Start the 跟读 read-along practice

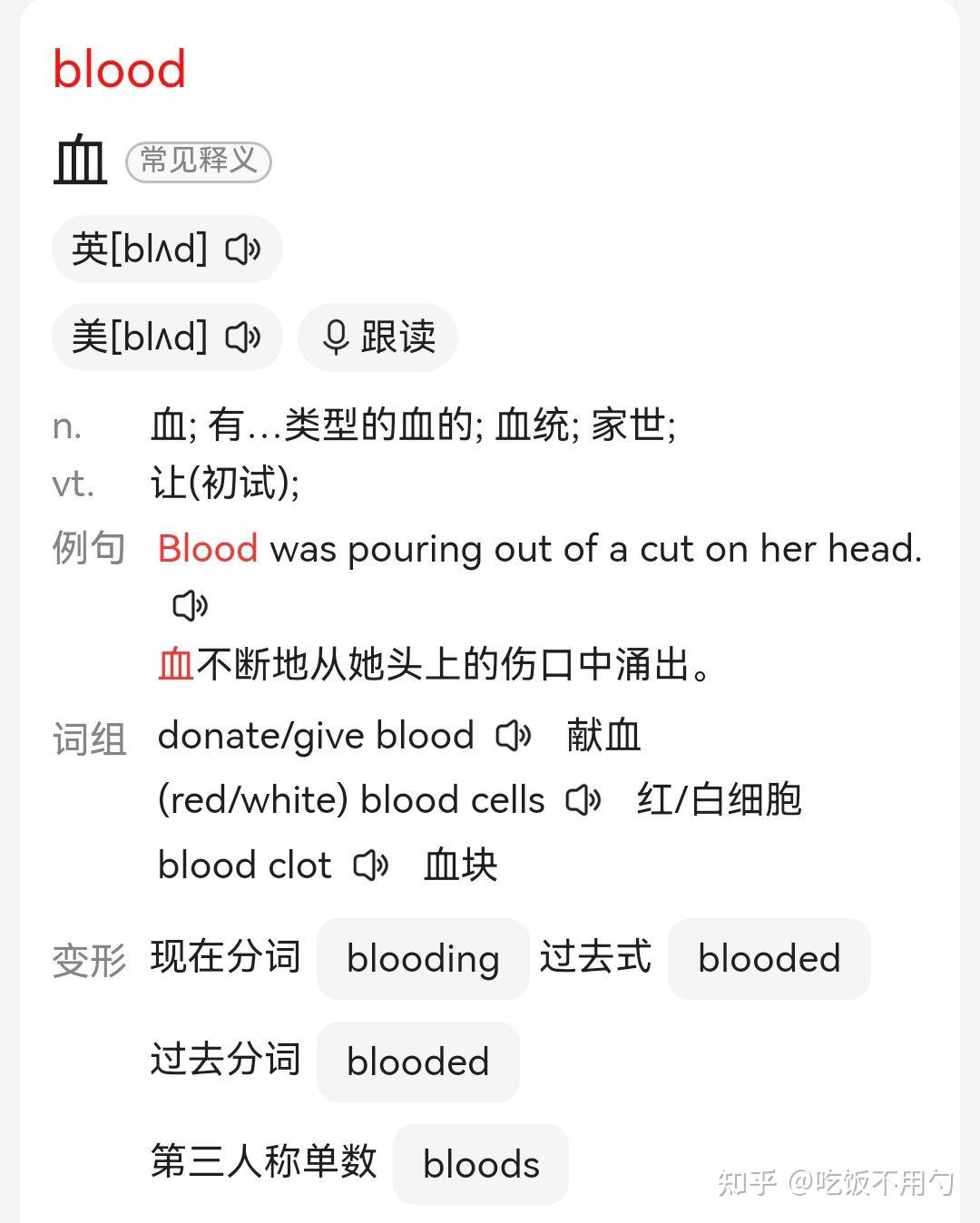[x=377, y=338]
